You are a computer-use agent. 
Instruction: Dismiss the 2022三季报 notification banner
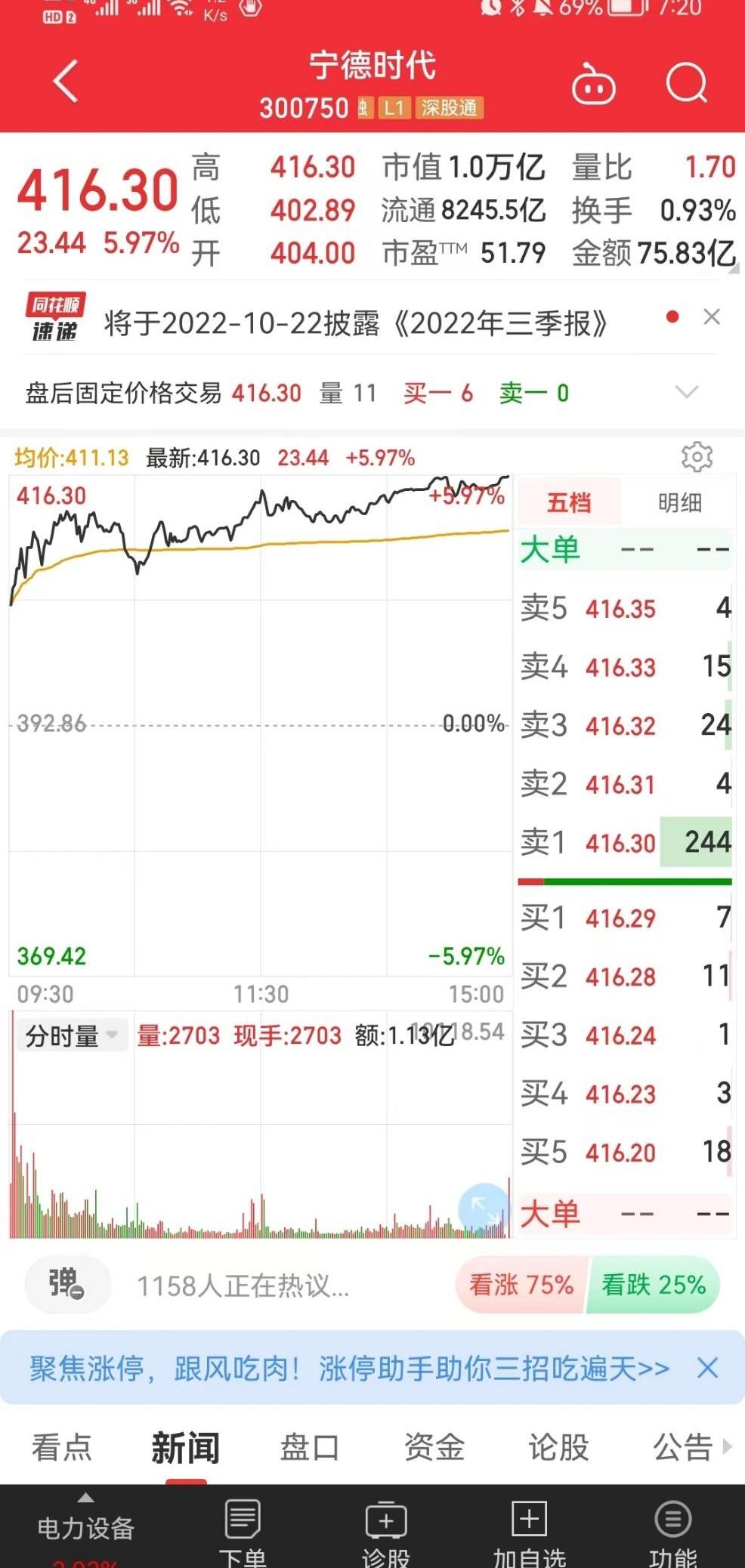(x=710, y=317)
